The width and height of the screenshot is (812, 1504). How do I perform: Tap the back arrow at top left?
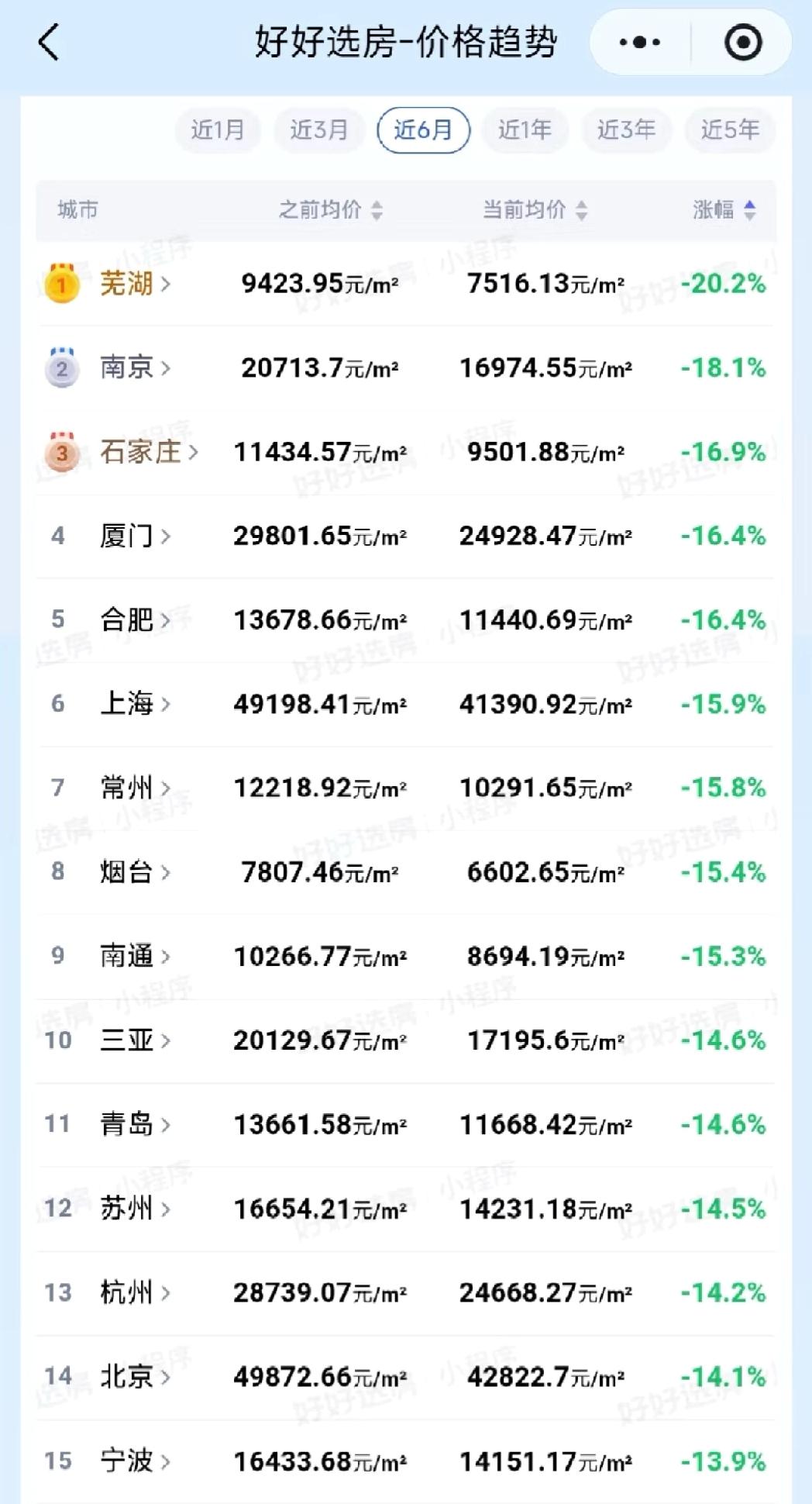tap(50, 43)
